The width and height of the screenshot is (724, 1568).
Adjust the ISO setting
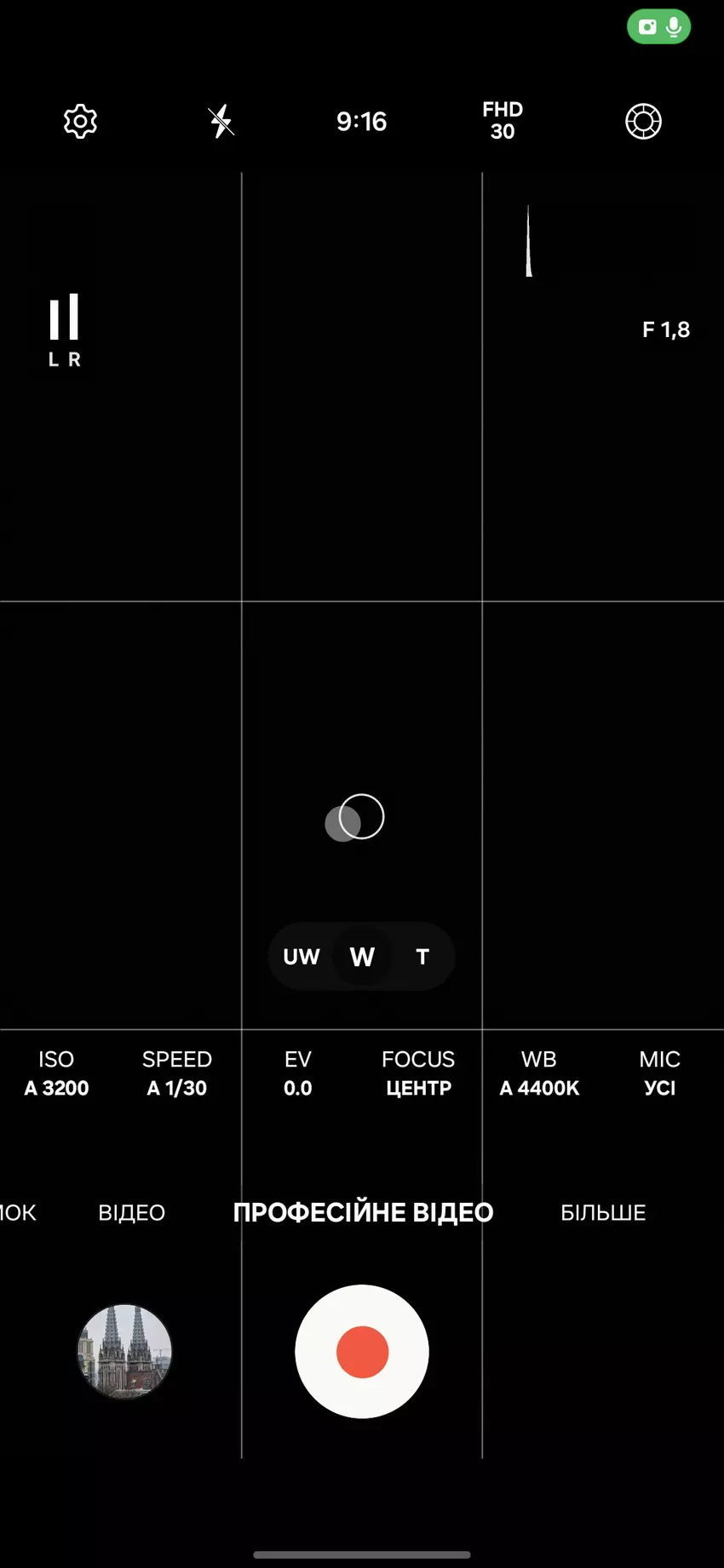(x=56, y=1073)
